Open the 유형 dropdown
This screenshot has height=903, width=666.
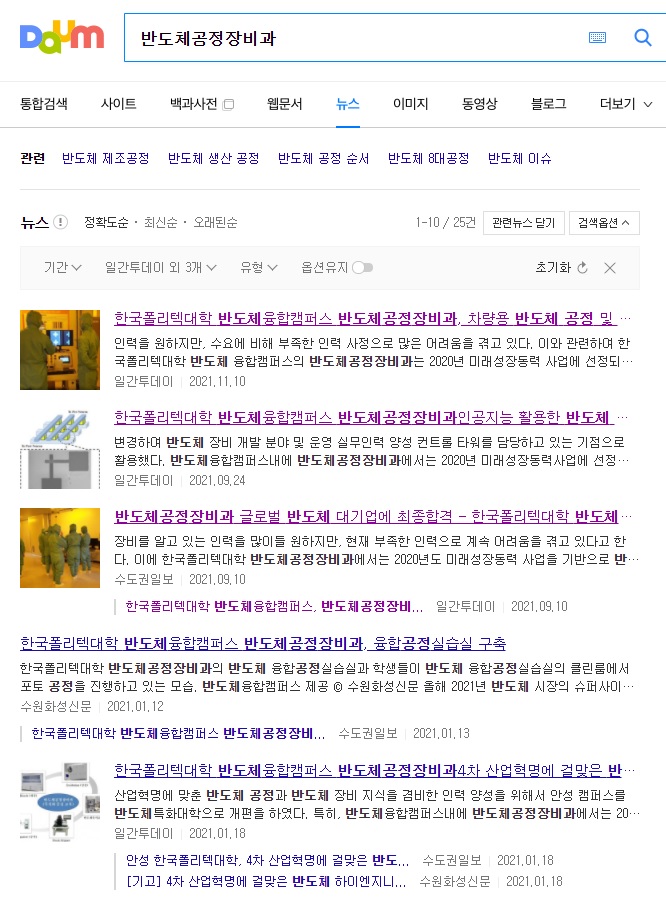(258, 268)
